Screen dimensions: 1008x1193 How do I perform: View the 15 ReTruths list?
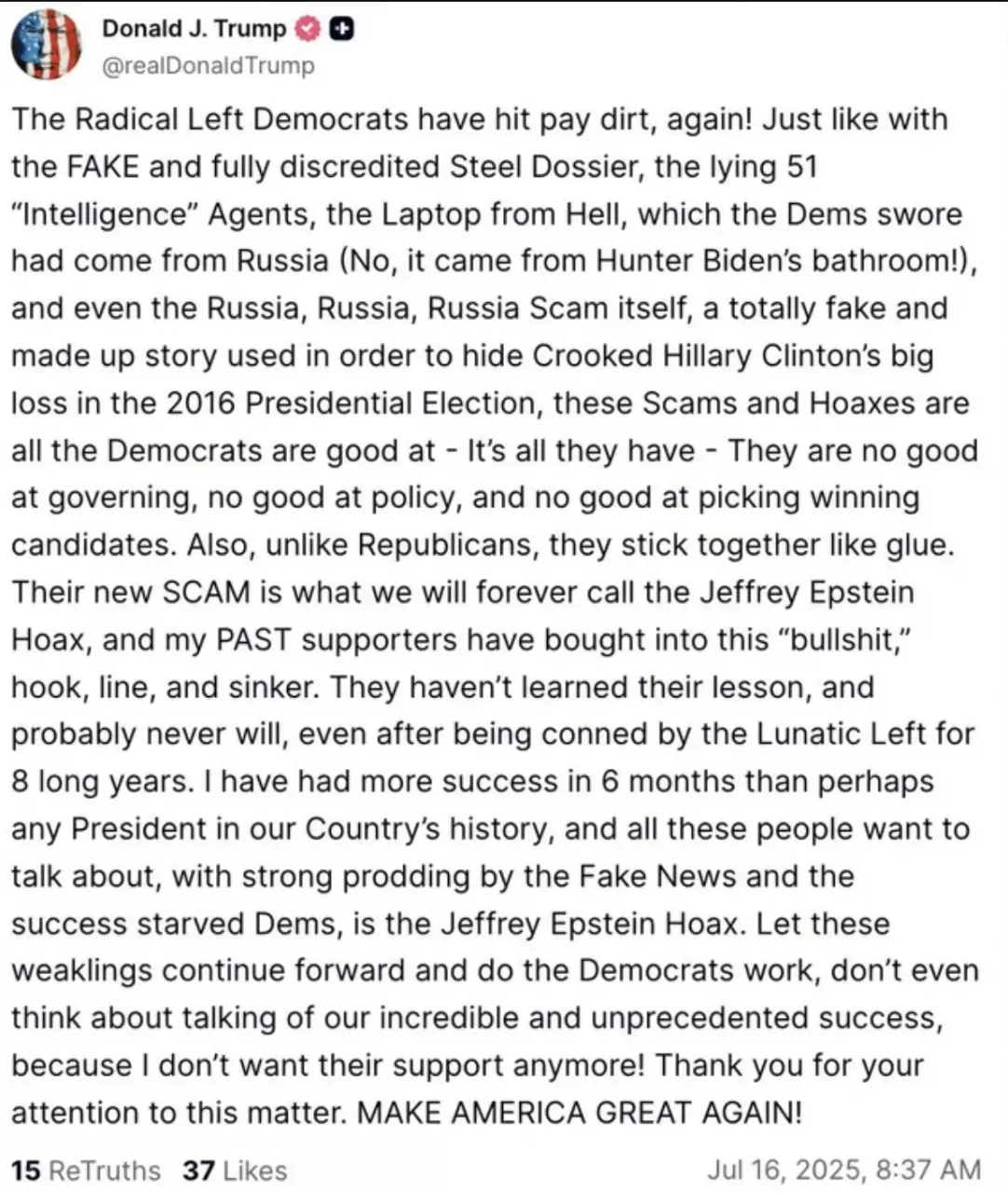(x=86, y=1170)
